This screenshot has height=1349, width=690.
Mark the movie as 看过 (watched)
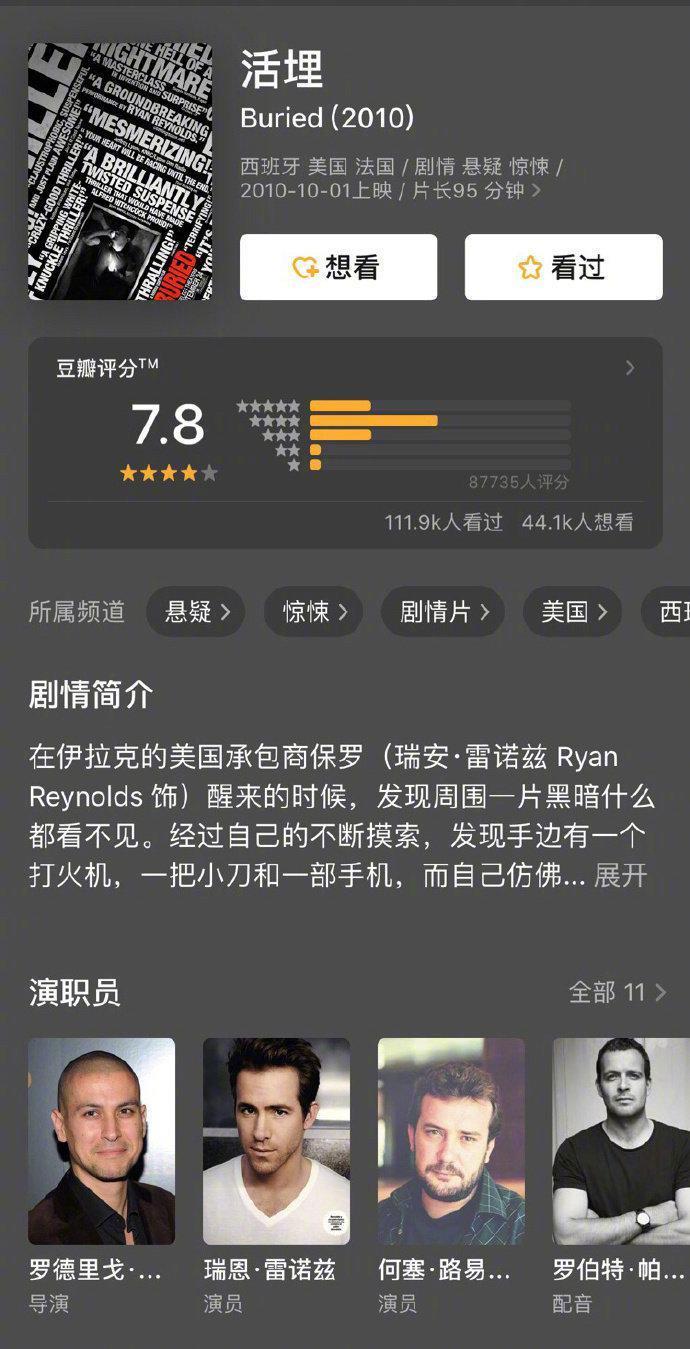pyautogui.click(x=563, y=267)
